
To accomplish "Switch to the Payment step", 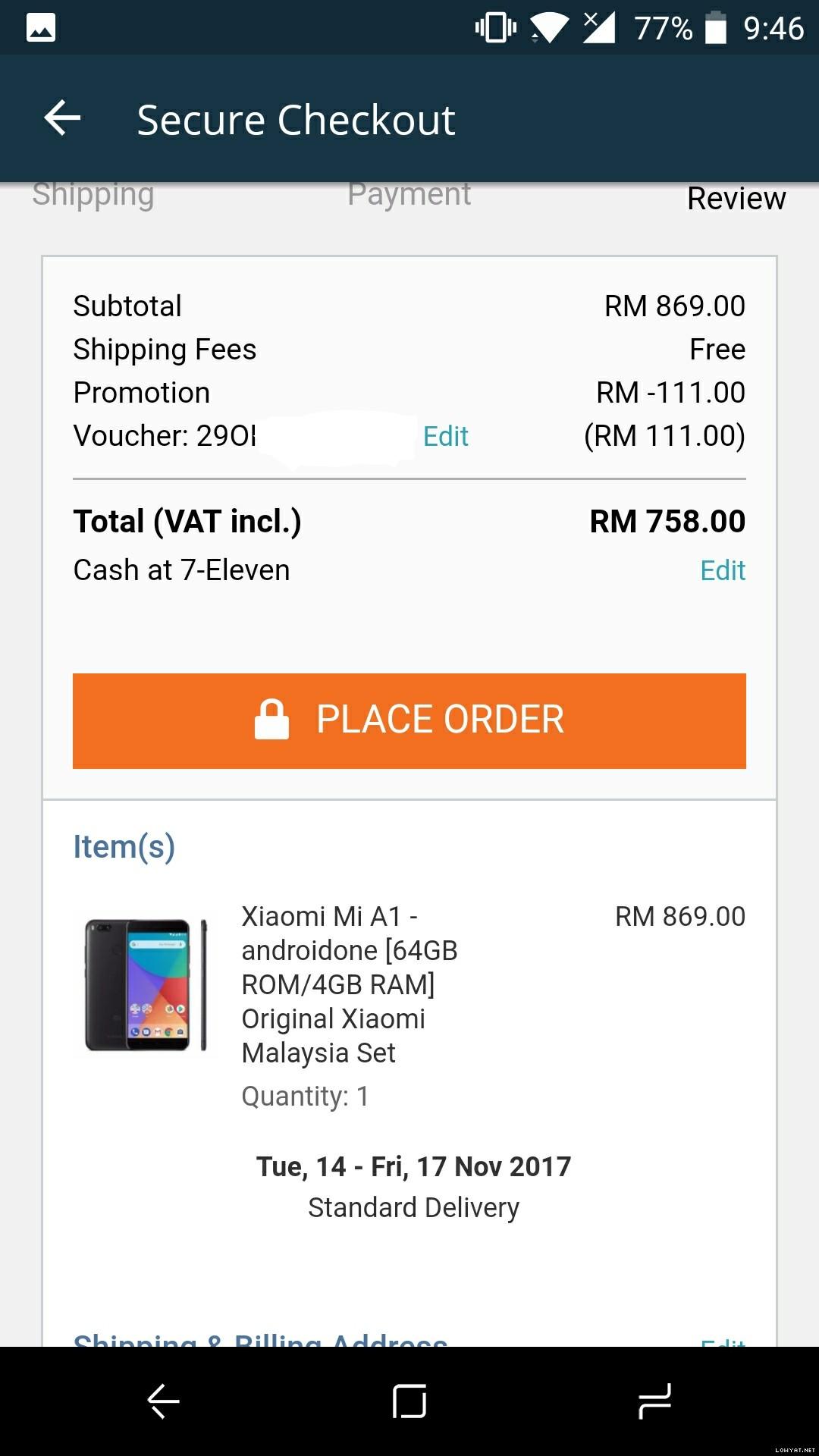I will pos(409,195).
